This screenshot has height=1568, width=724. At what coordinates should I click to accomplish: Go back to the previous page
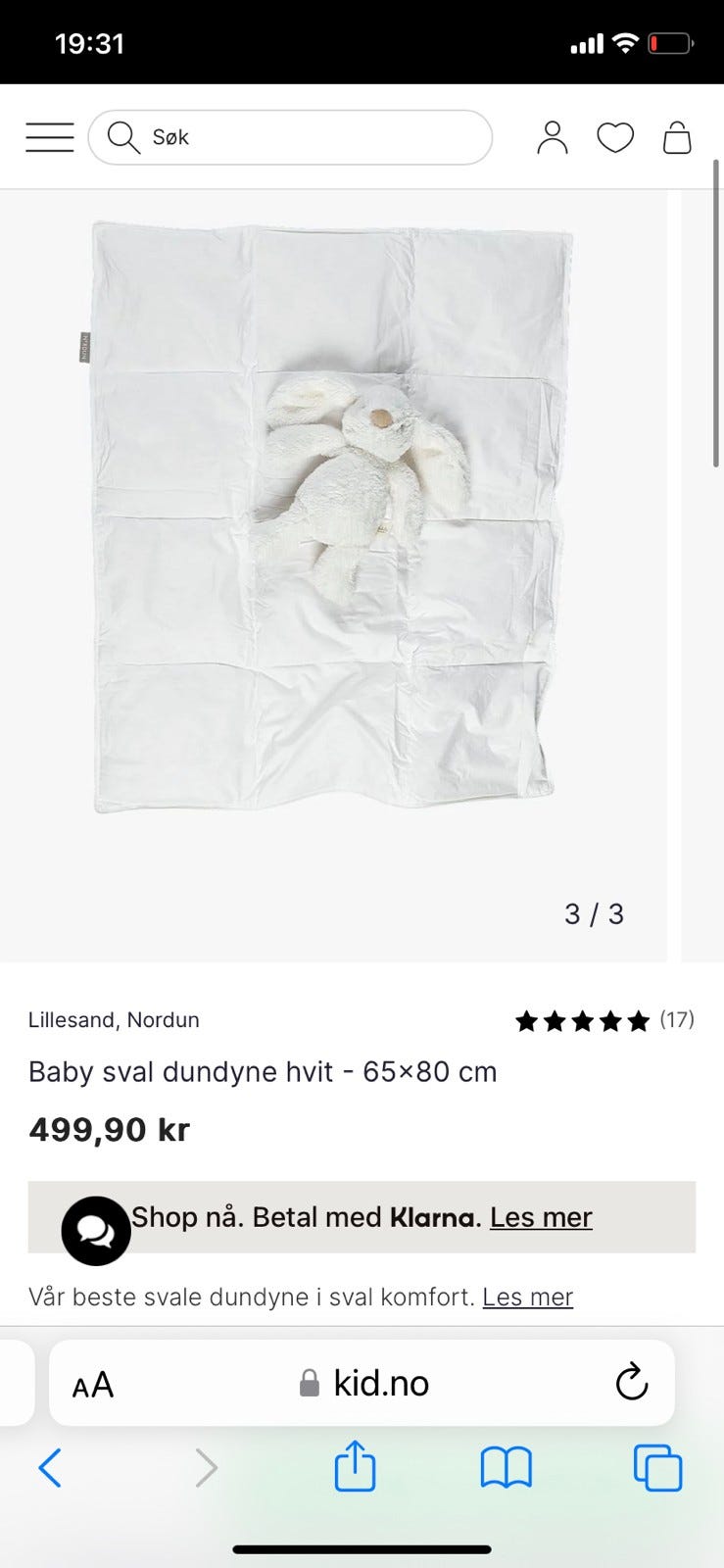50,1468
